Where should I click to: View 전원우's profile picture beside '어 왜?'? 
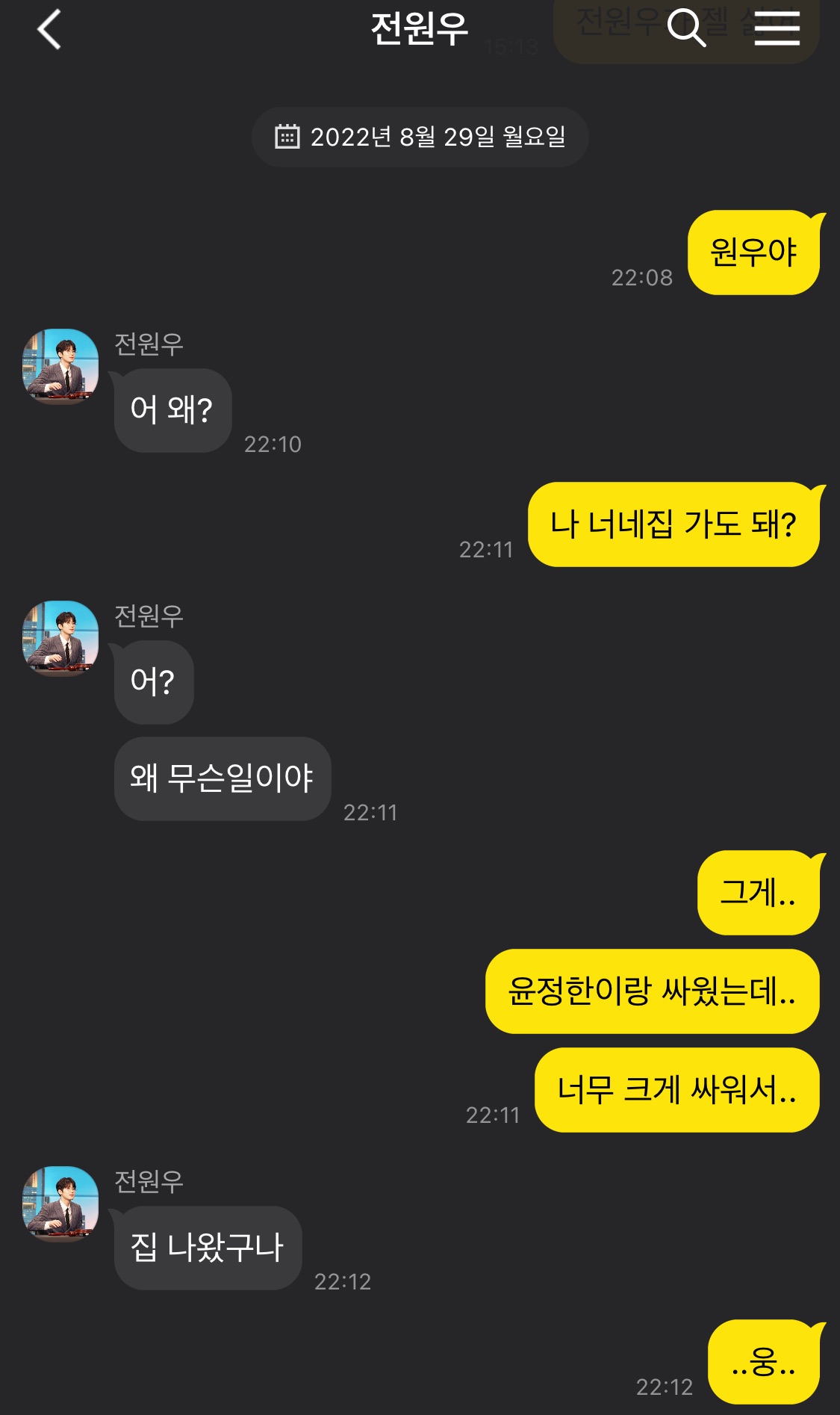click(60, 366)
